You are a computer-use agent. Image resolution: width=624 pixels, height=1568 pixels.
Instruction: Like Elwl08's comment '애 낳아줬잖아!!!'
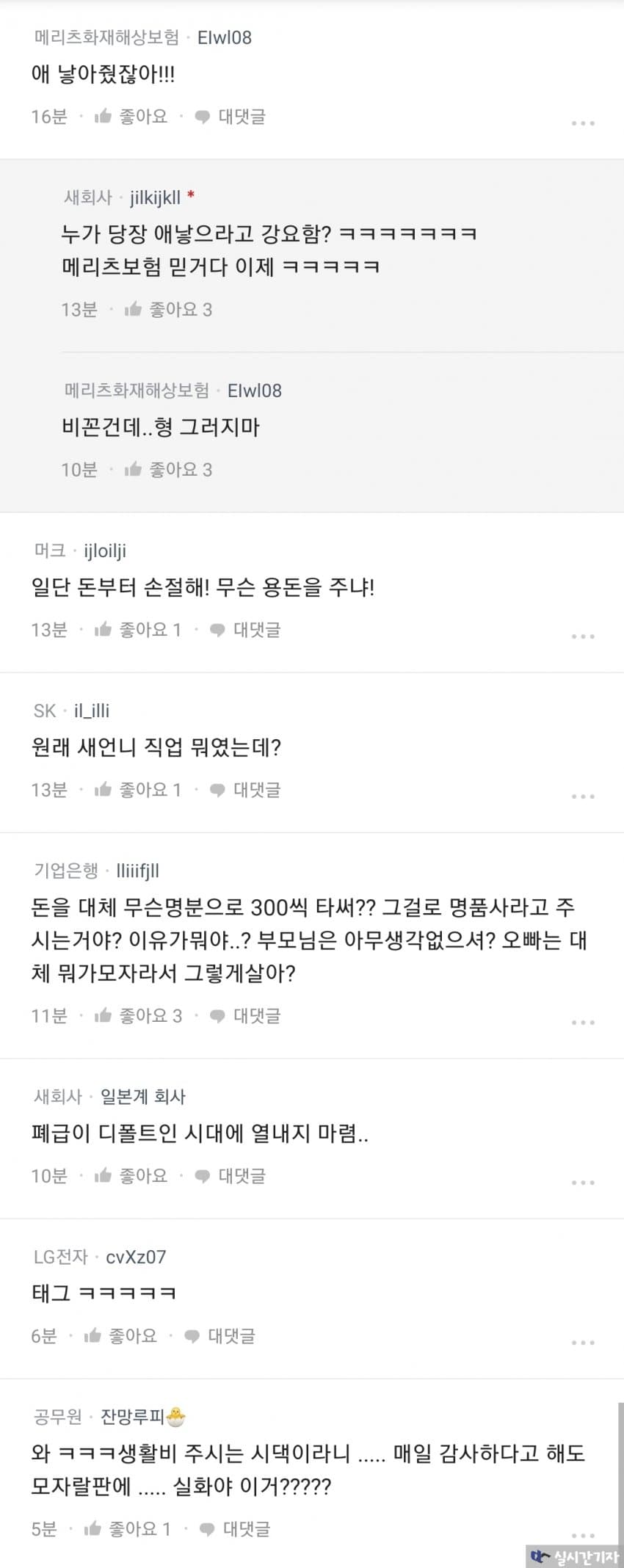131,116
